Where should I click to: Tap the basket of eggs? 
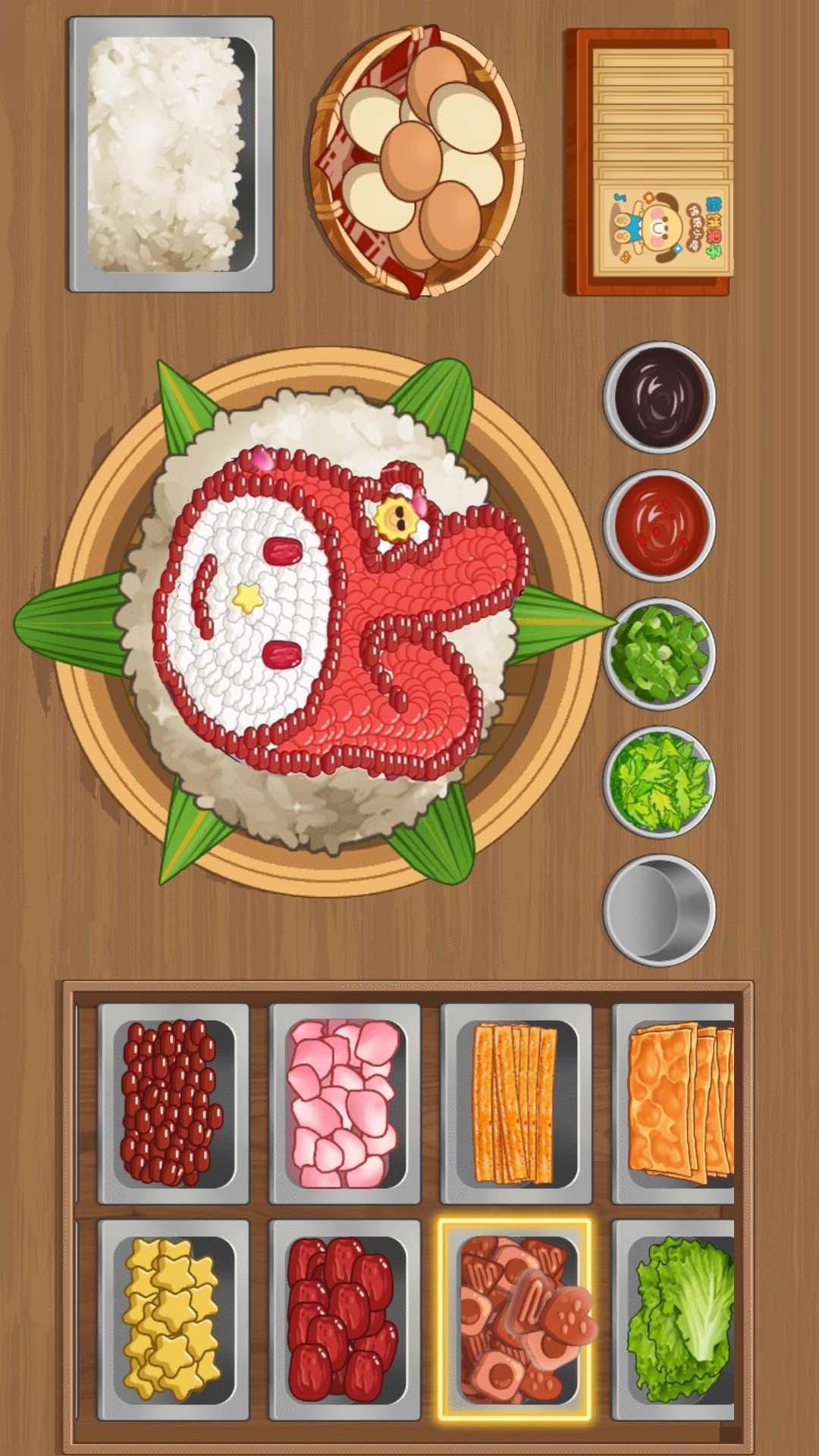coord(416,161)
